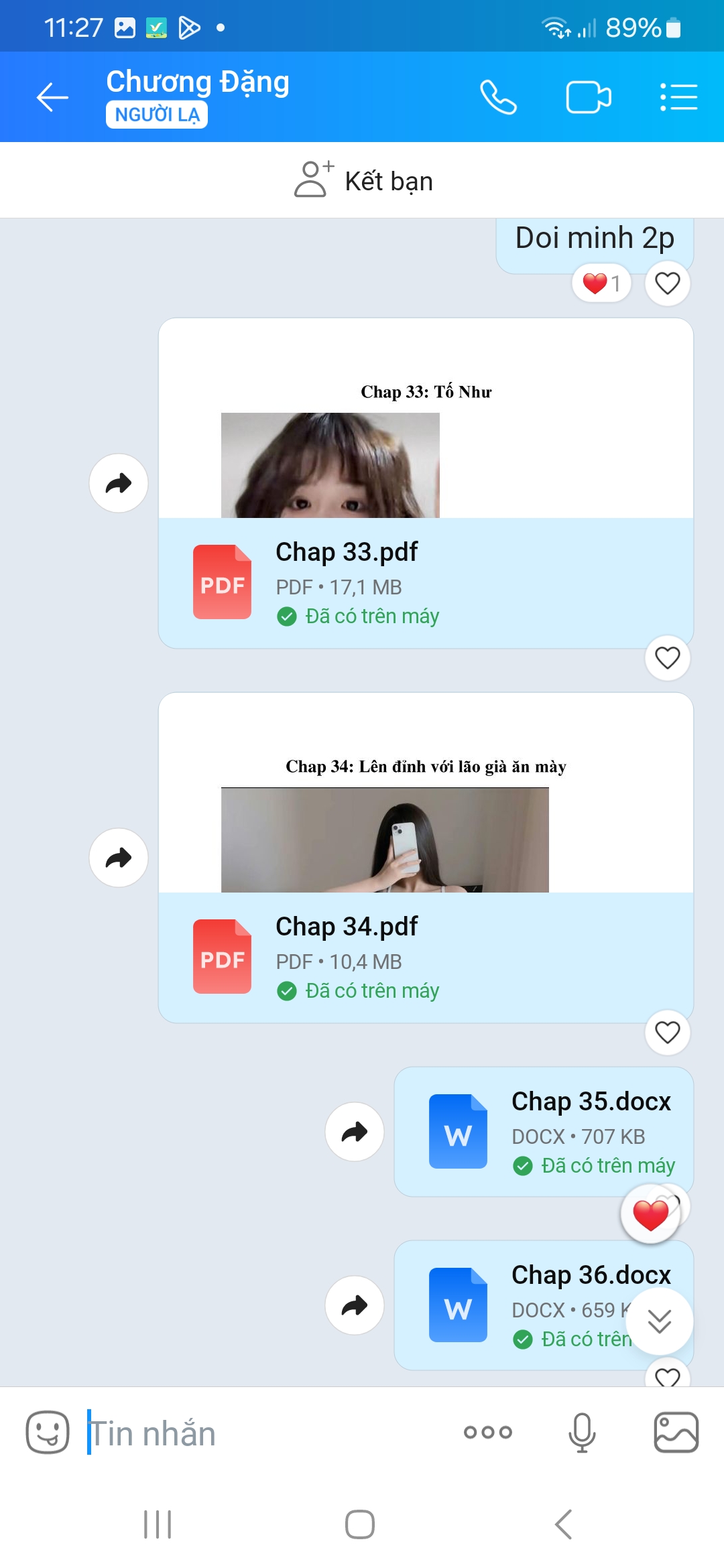724x1568 pixels.
Task: Open the Chap 34.pdf file
Action: click(425, 956)
